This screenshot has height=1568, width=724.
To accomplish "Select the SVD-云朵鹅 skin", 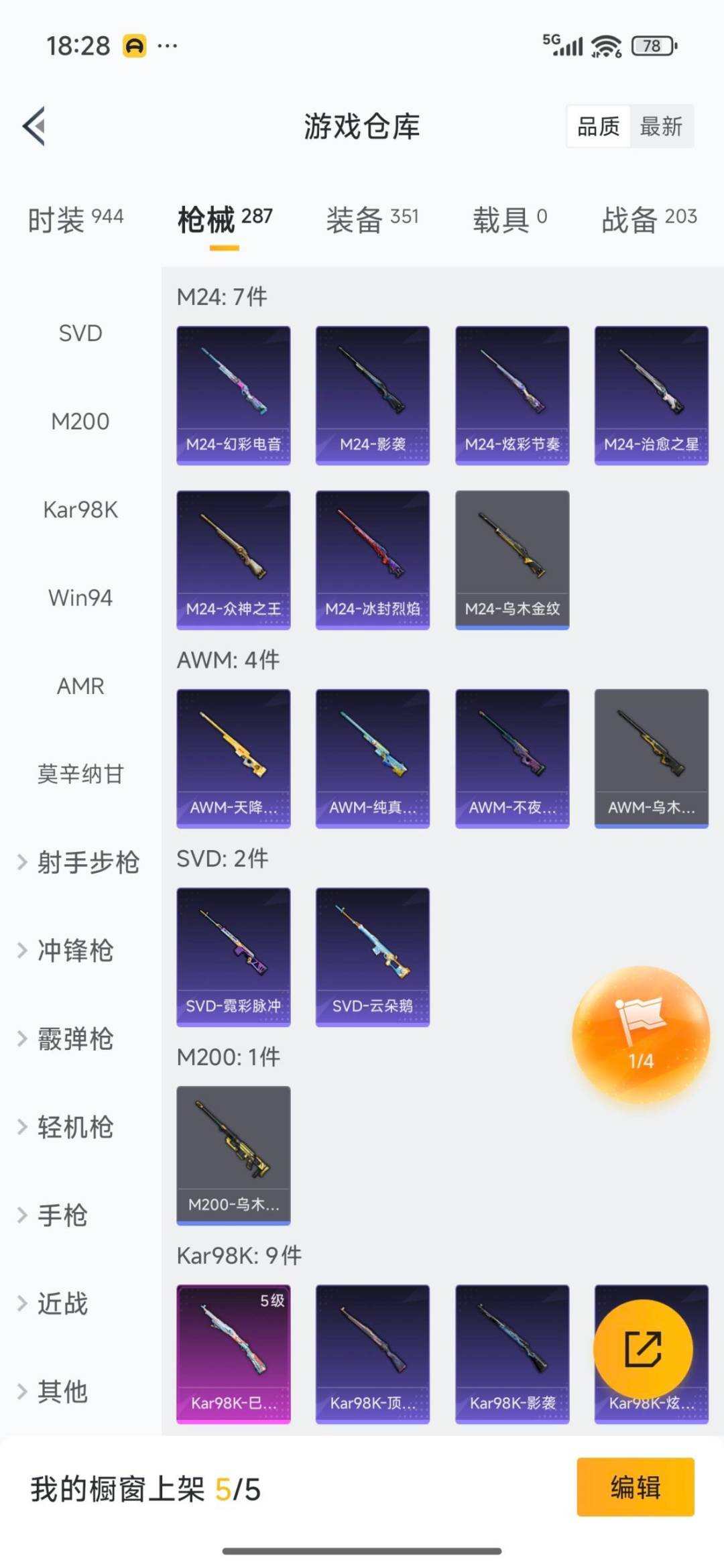I will coord(372,955).
